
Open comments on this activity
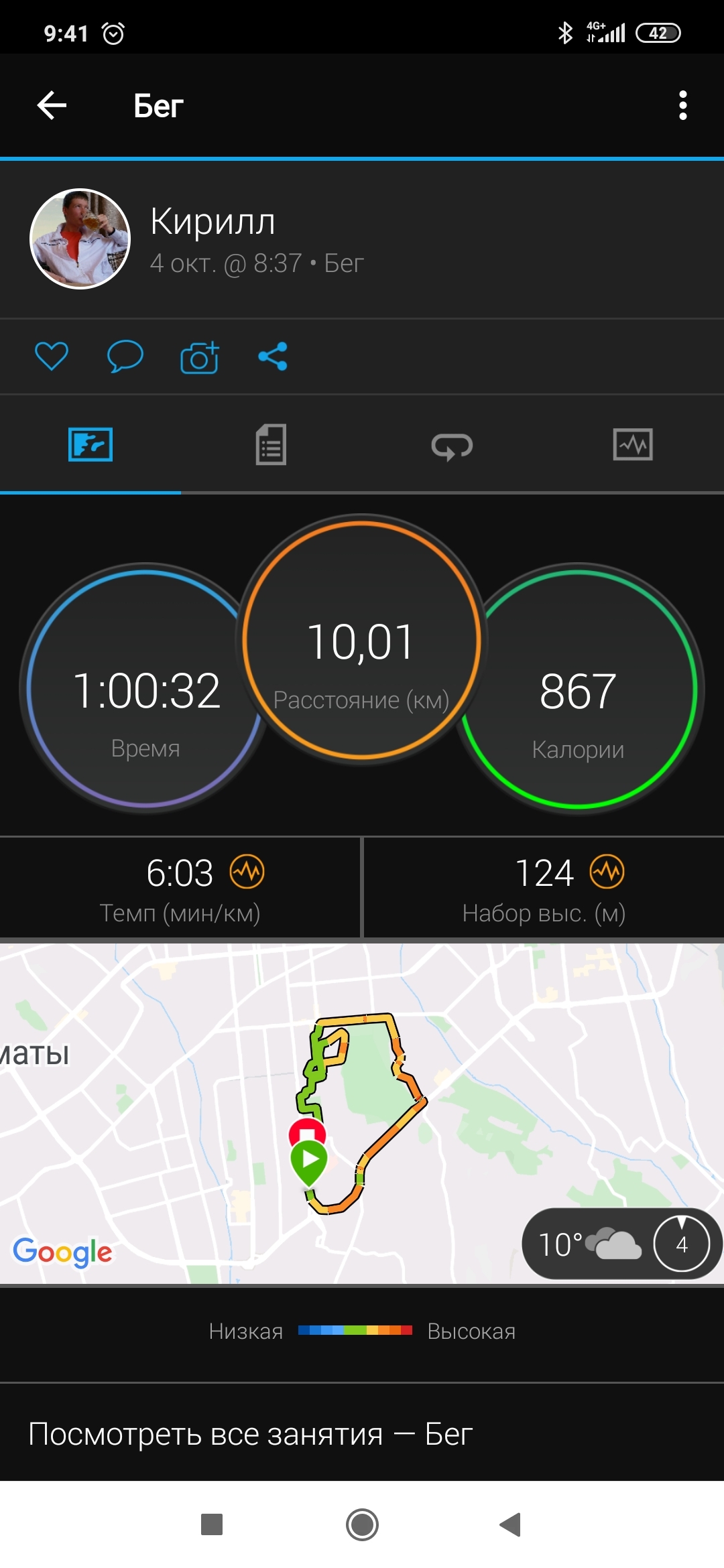tap(125, 356)
